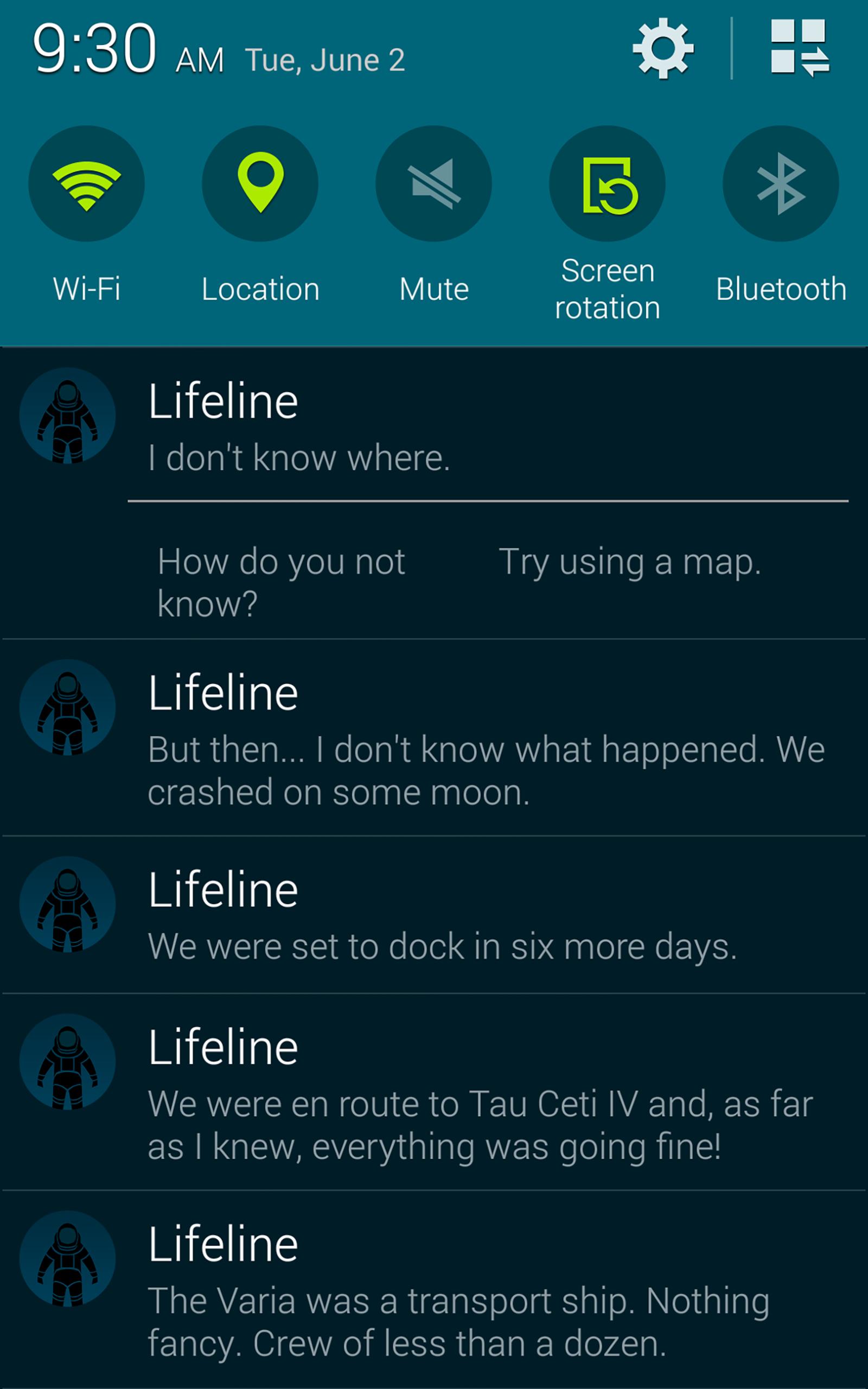Disable Location services
This screenshot has height=1389, width=868.
click(260, 184)
